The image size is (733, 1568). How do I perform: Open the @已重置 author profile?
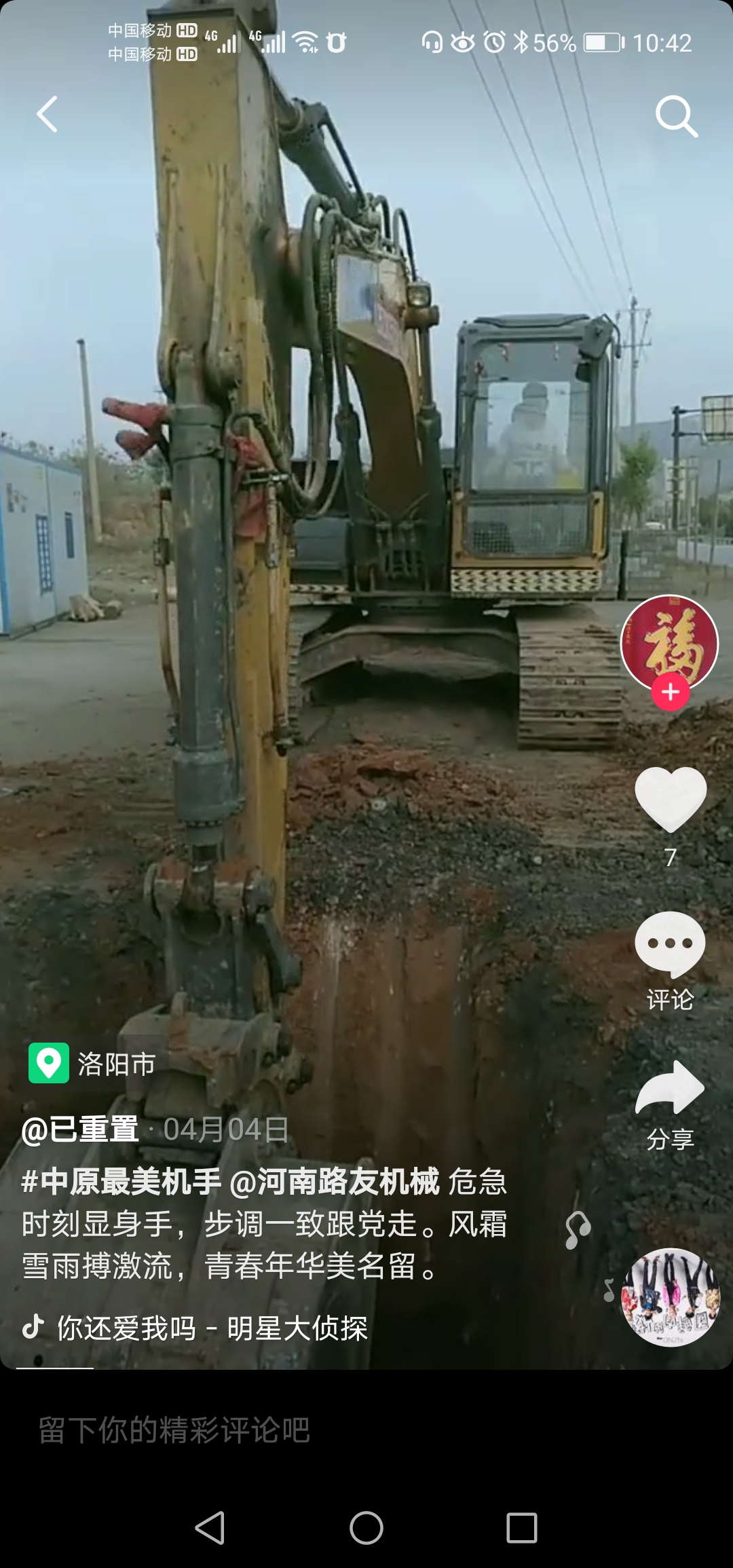click(80, 1130)
